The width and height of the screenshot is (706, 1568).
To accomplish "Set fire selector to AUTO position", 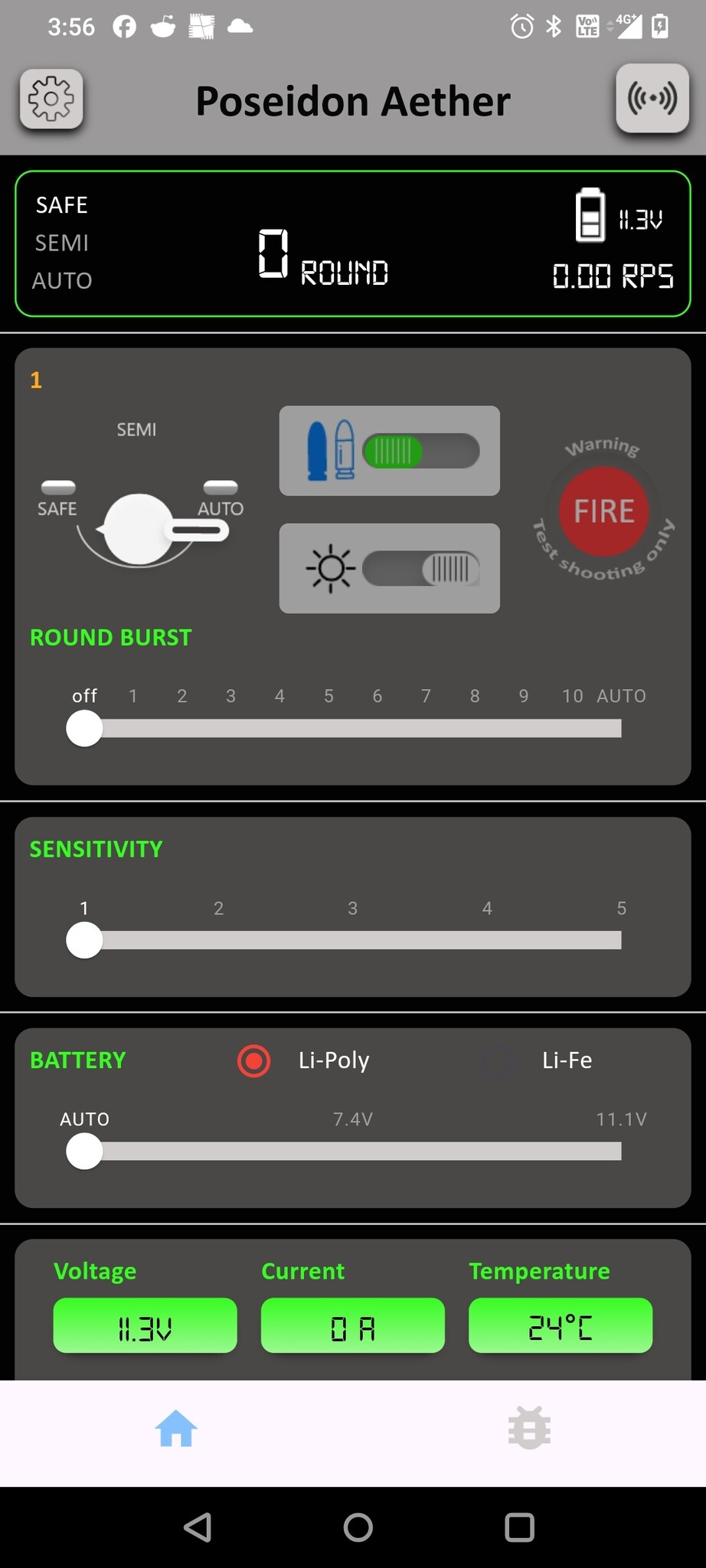I will pos(221,488).
